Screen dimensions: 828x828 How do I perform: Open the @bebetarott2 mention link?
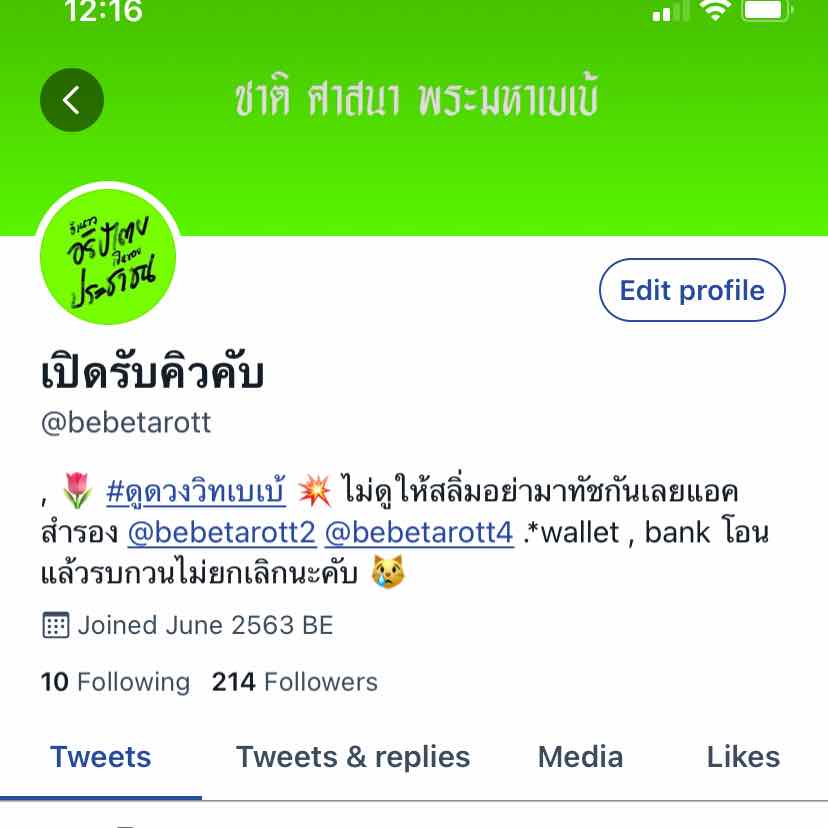point(222,533)
